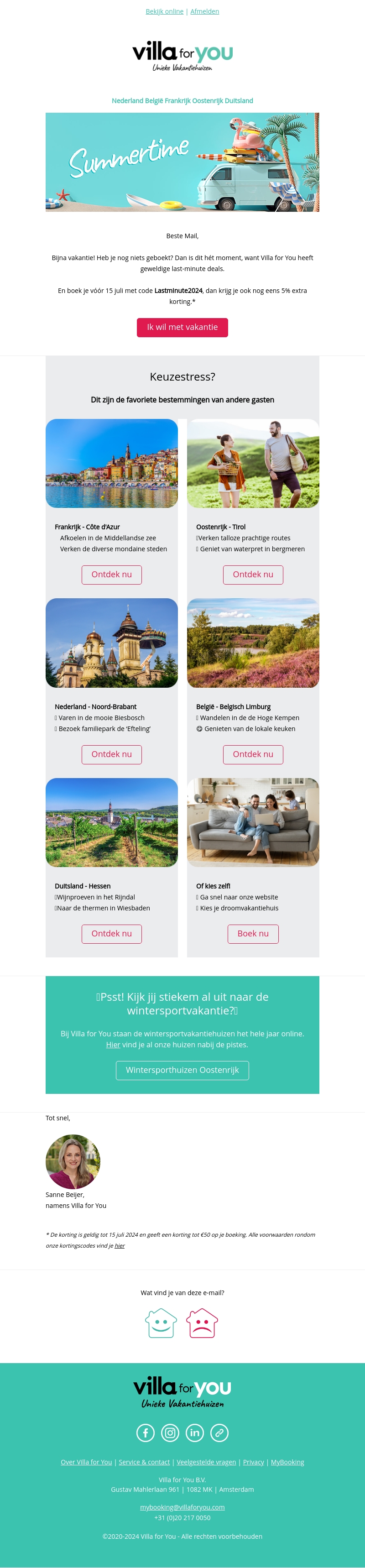Tap Ontdek nu under Nederland - Noord-Brabant

(x=111, y=753)
